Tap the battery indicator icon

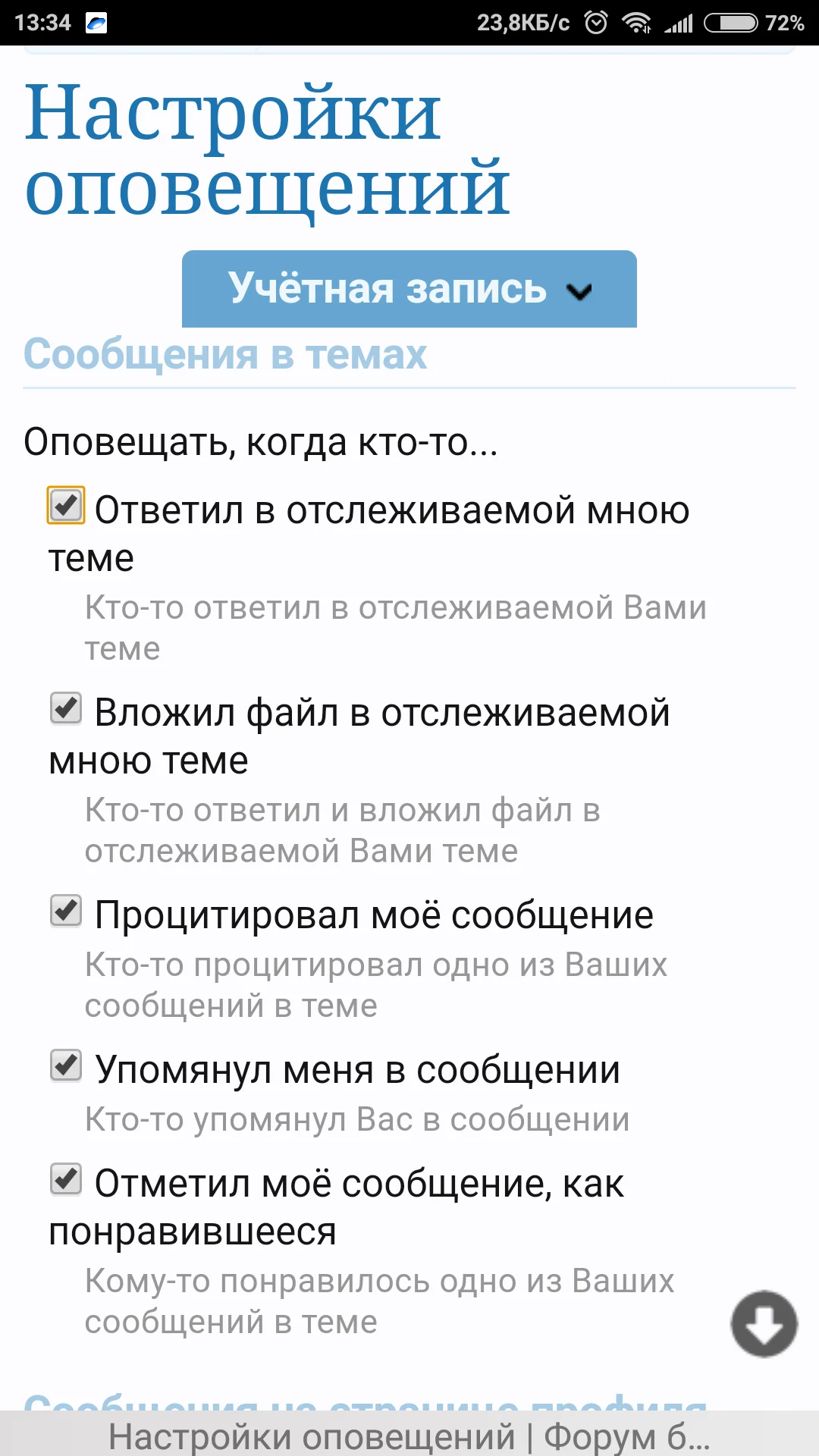[x=733, y=23]
